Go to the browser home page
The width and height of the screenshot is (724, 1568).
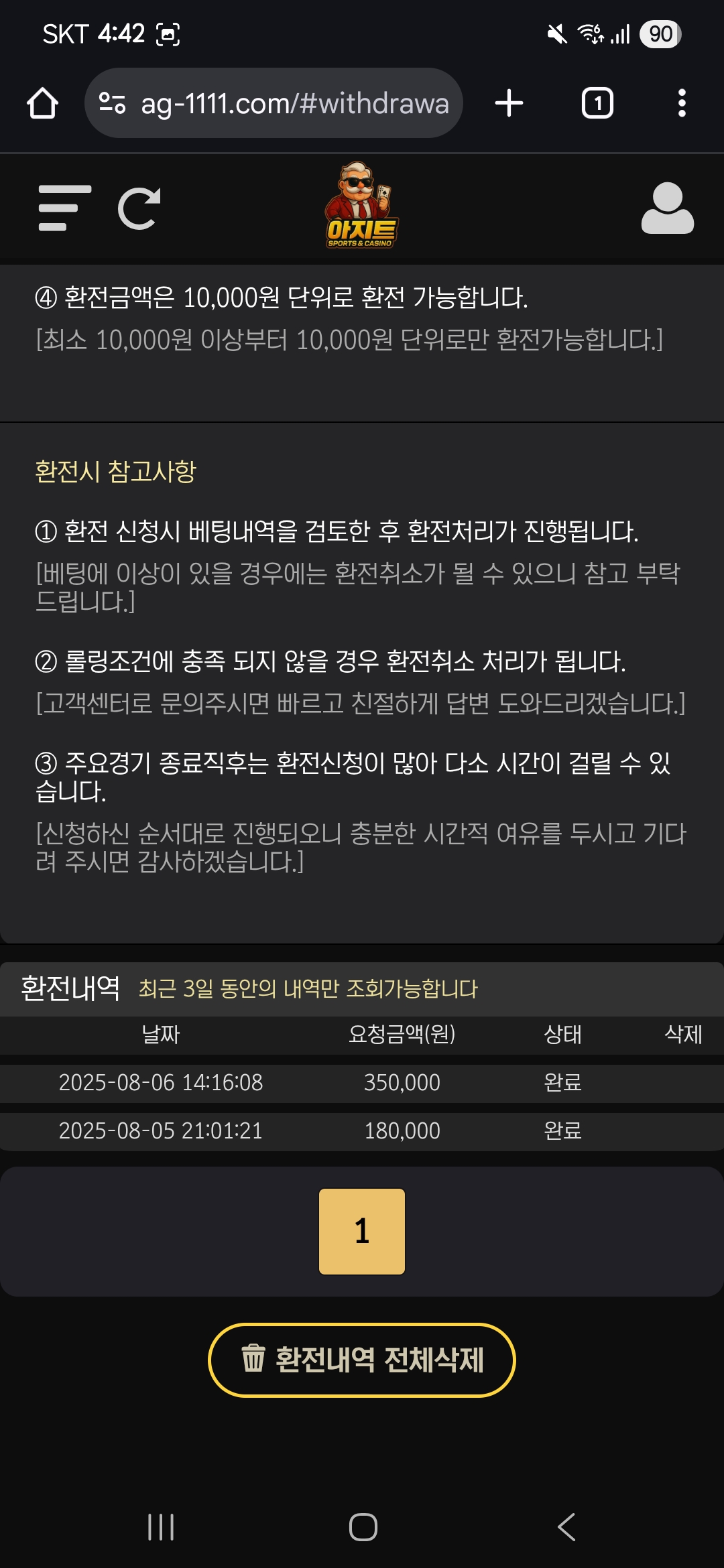42,103
